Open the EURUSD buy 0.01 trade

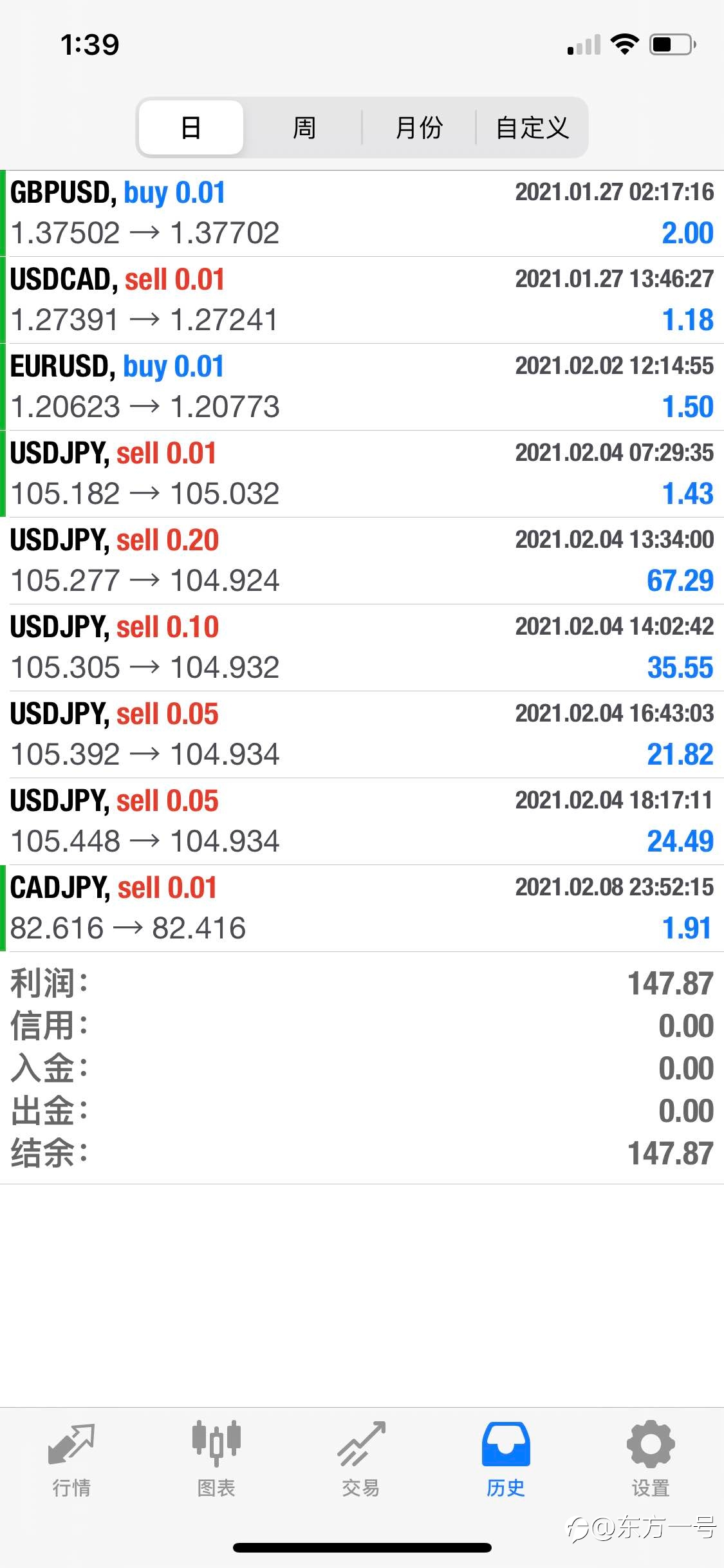click(362, 387)
